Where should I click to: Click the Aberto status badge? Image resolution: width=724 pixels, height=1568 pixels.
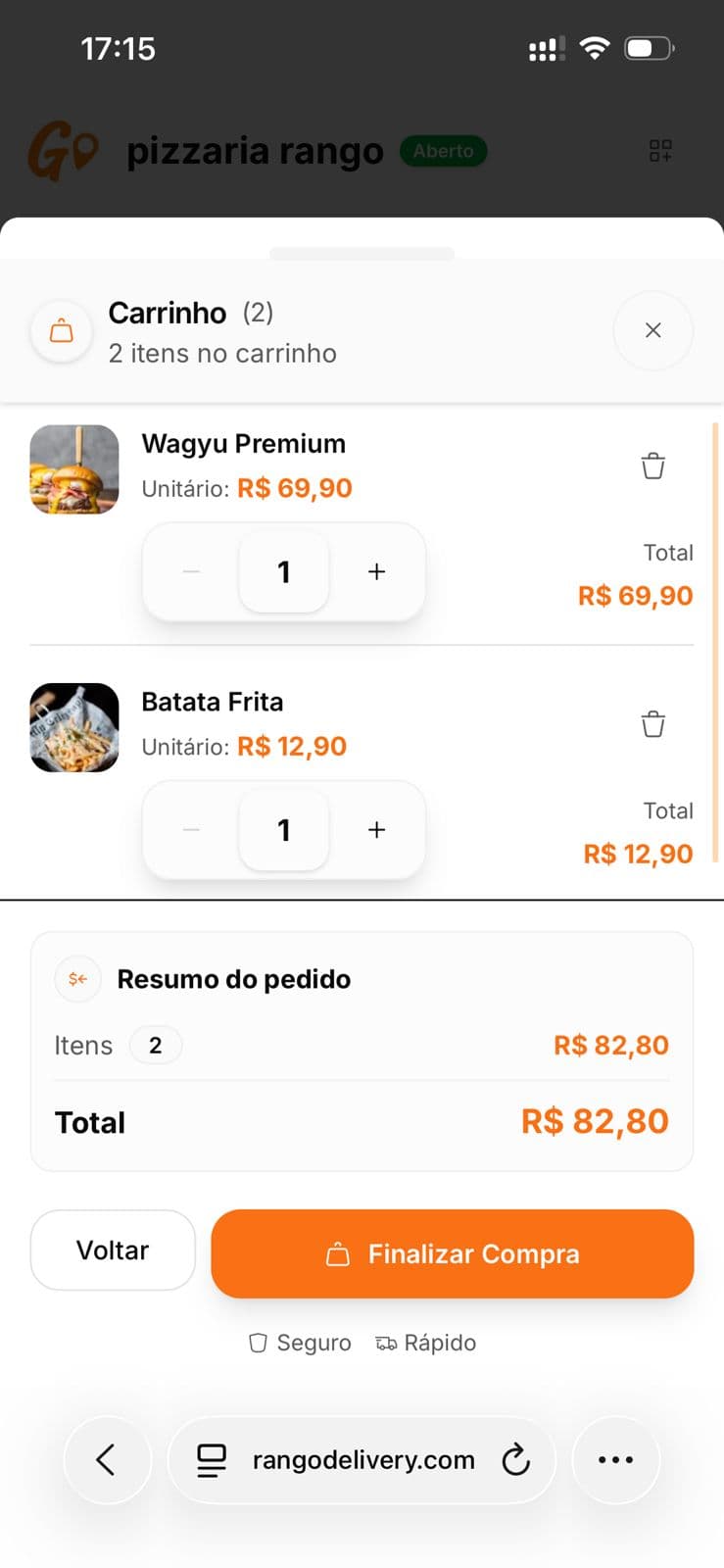coord(444,151)
